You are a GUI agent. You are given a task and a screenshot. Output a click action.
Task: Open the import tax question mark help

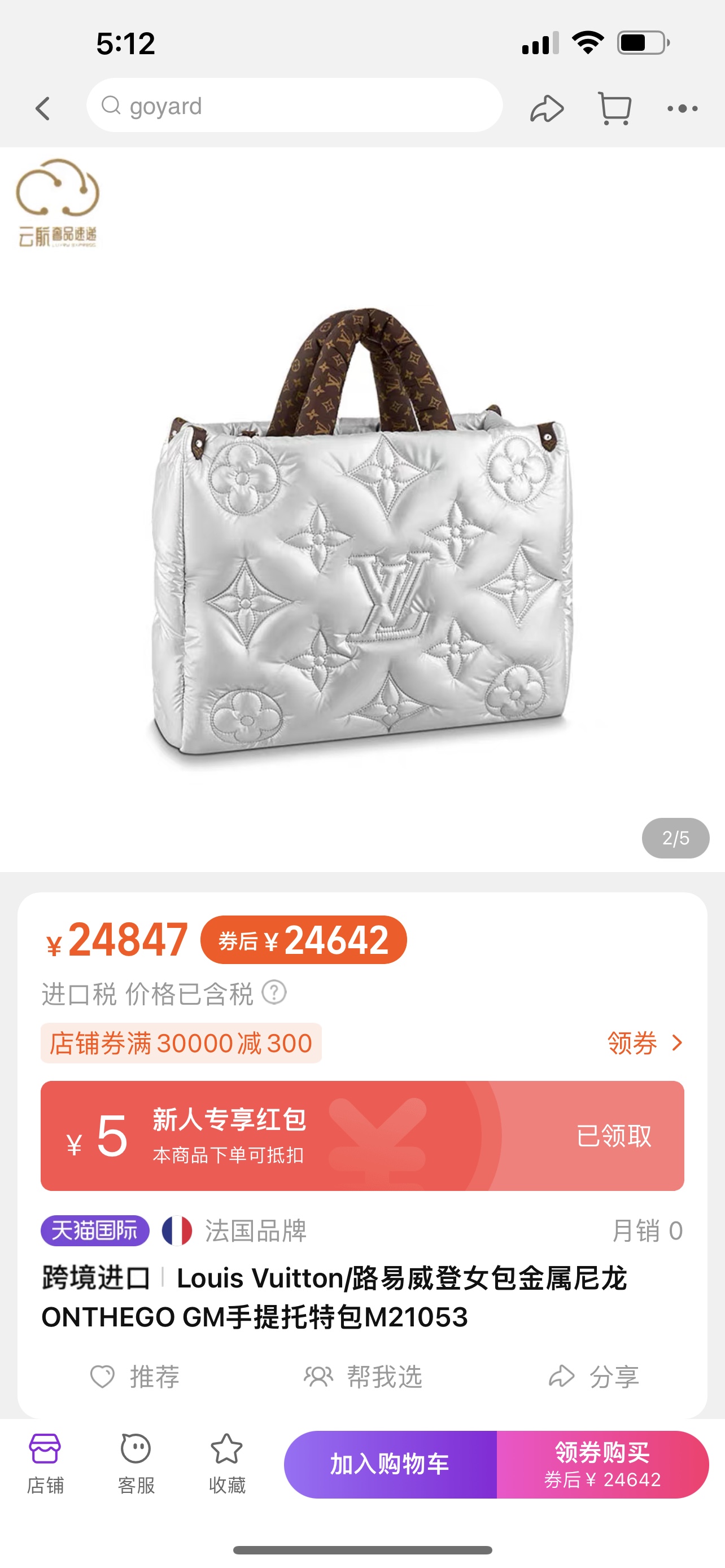point(274,993)
